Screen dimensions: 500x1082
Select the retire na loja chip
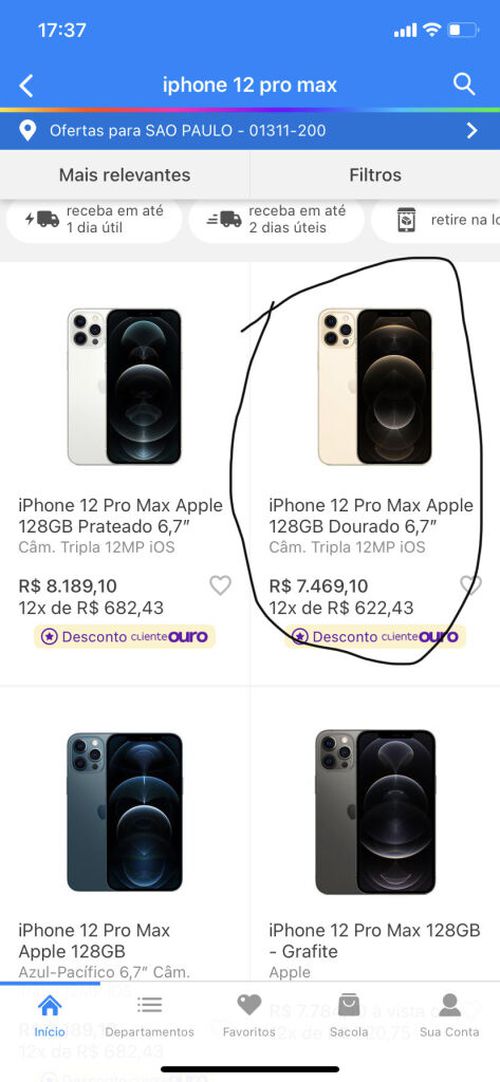436,219
